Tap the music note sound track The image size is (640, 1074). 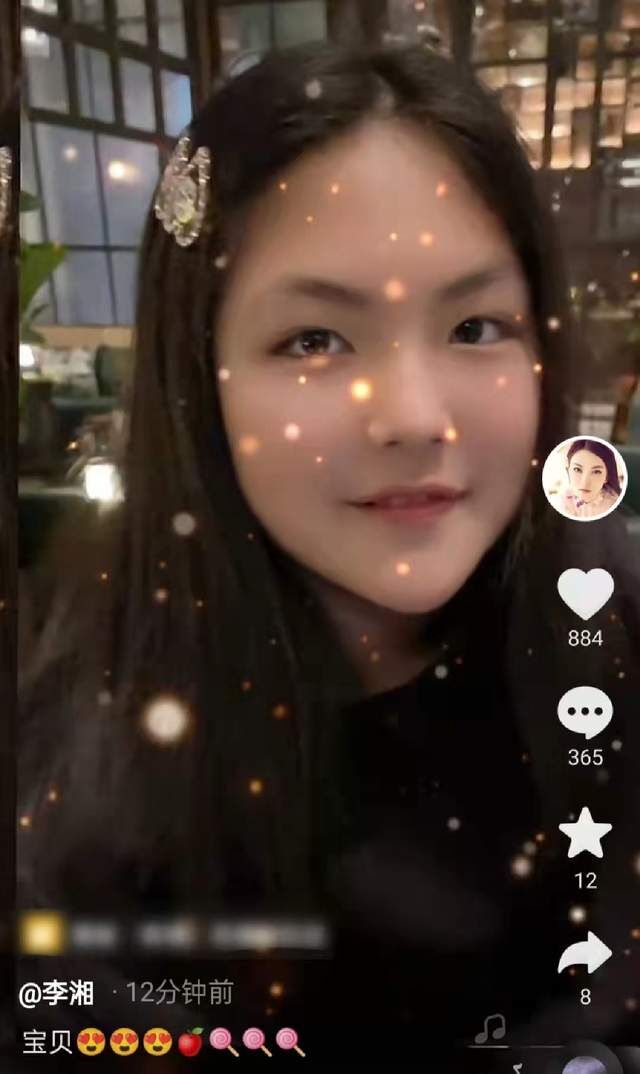pos(491,1029)
